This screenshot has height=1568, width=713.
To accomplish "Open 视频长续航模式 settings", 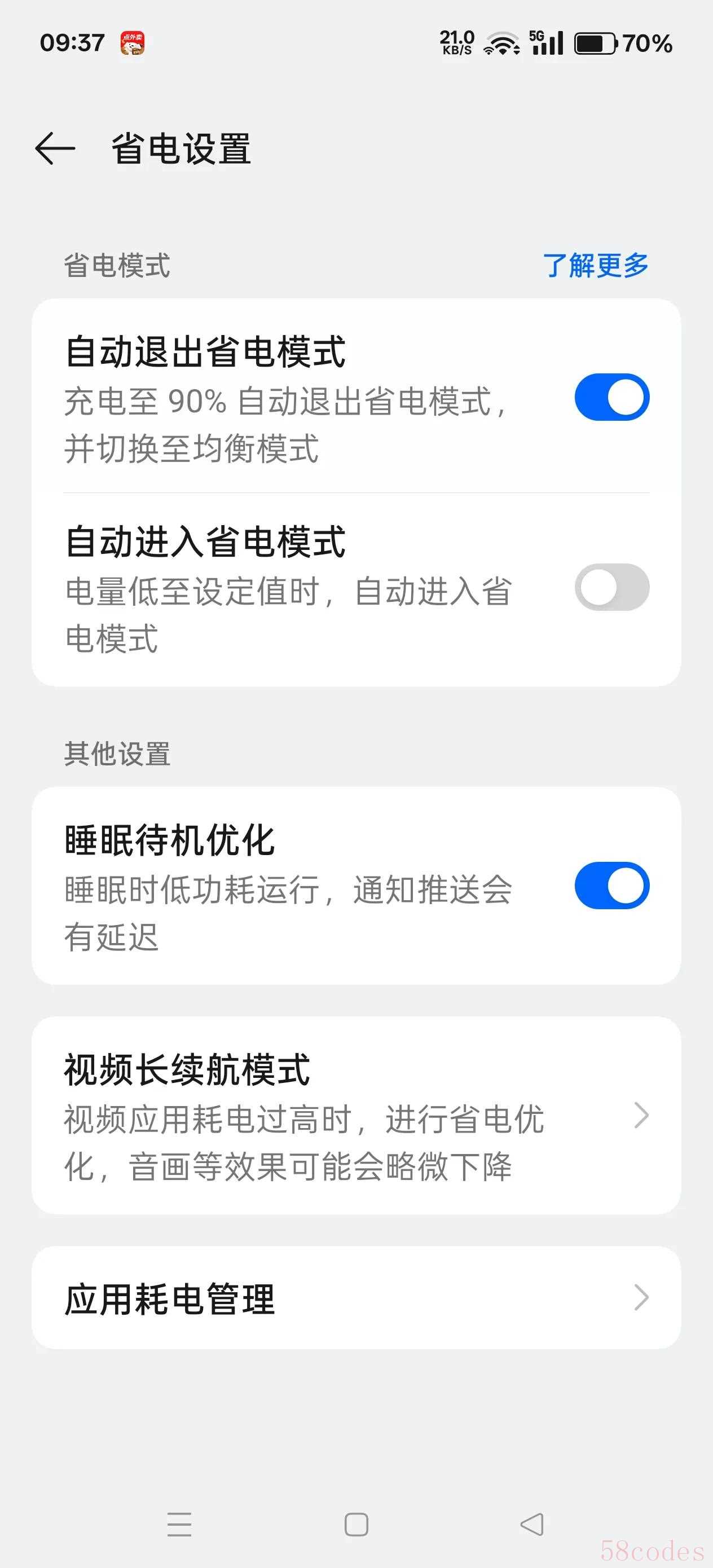I will pyautogui.click(x=356, y=1115).
